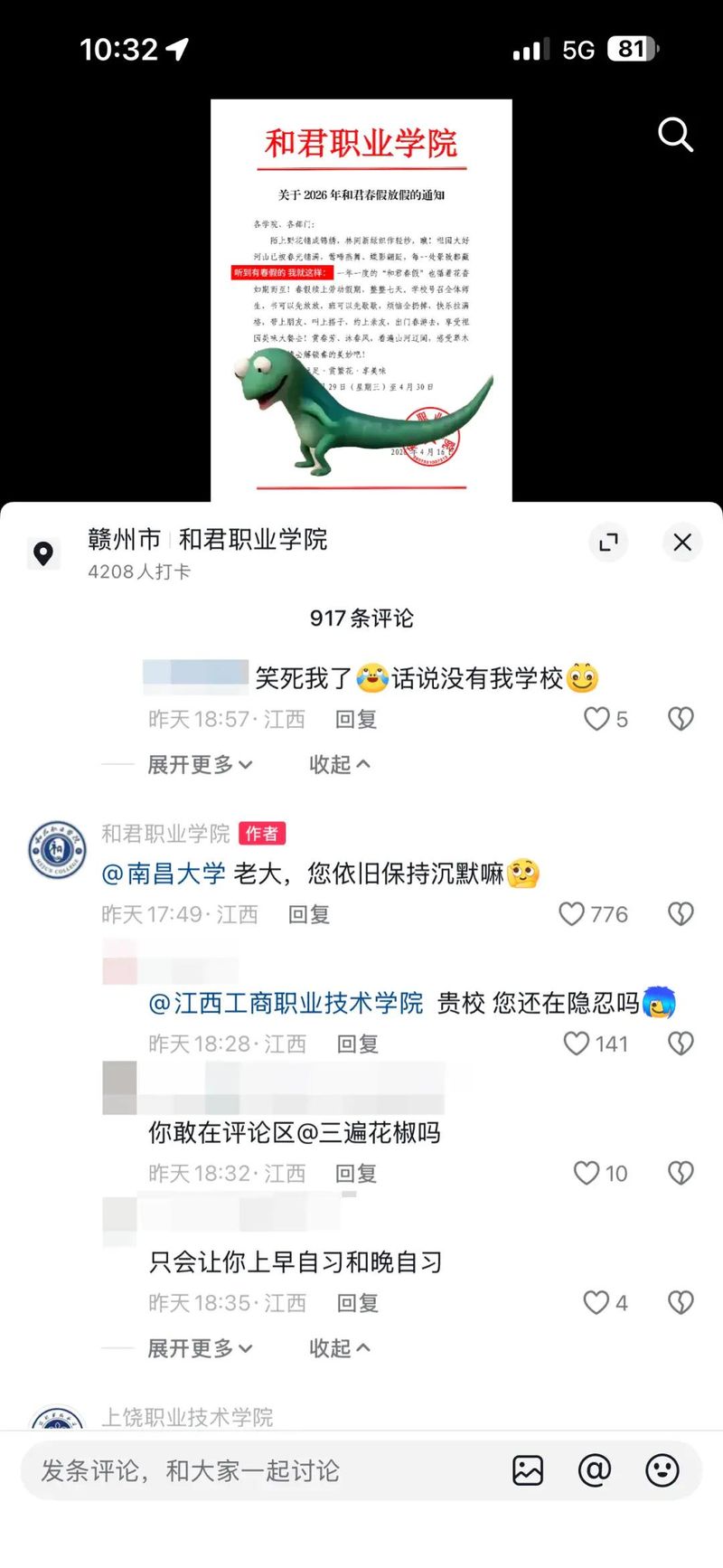Collapse the replies using 收起

[339, 765]
